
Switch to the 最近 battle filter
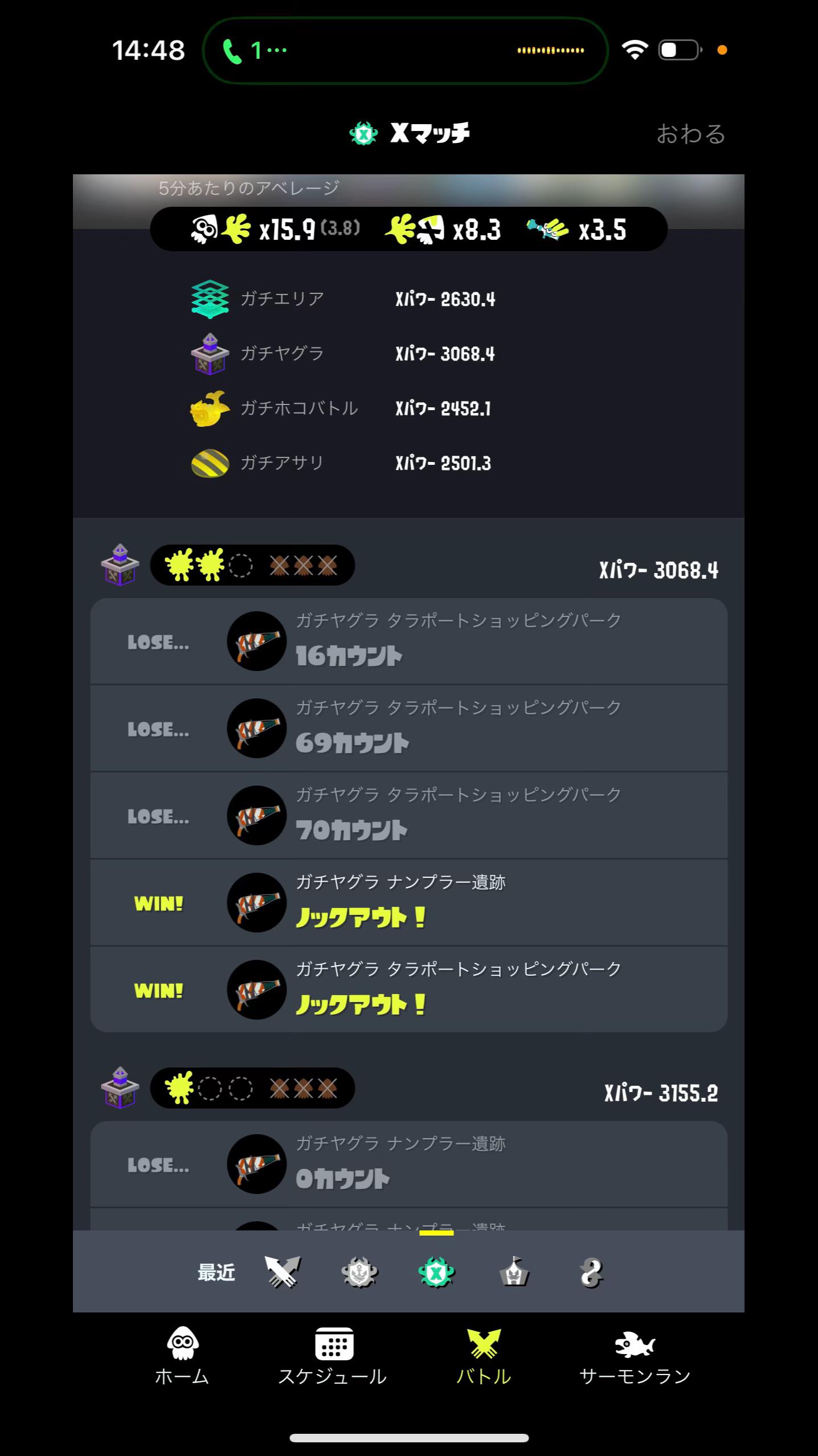(x=216, y=1272)
